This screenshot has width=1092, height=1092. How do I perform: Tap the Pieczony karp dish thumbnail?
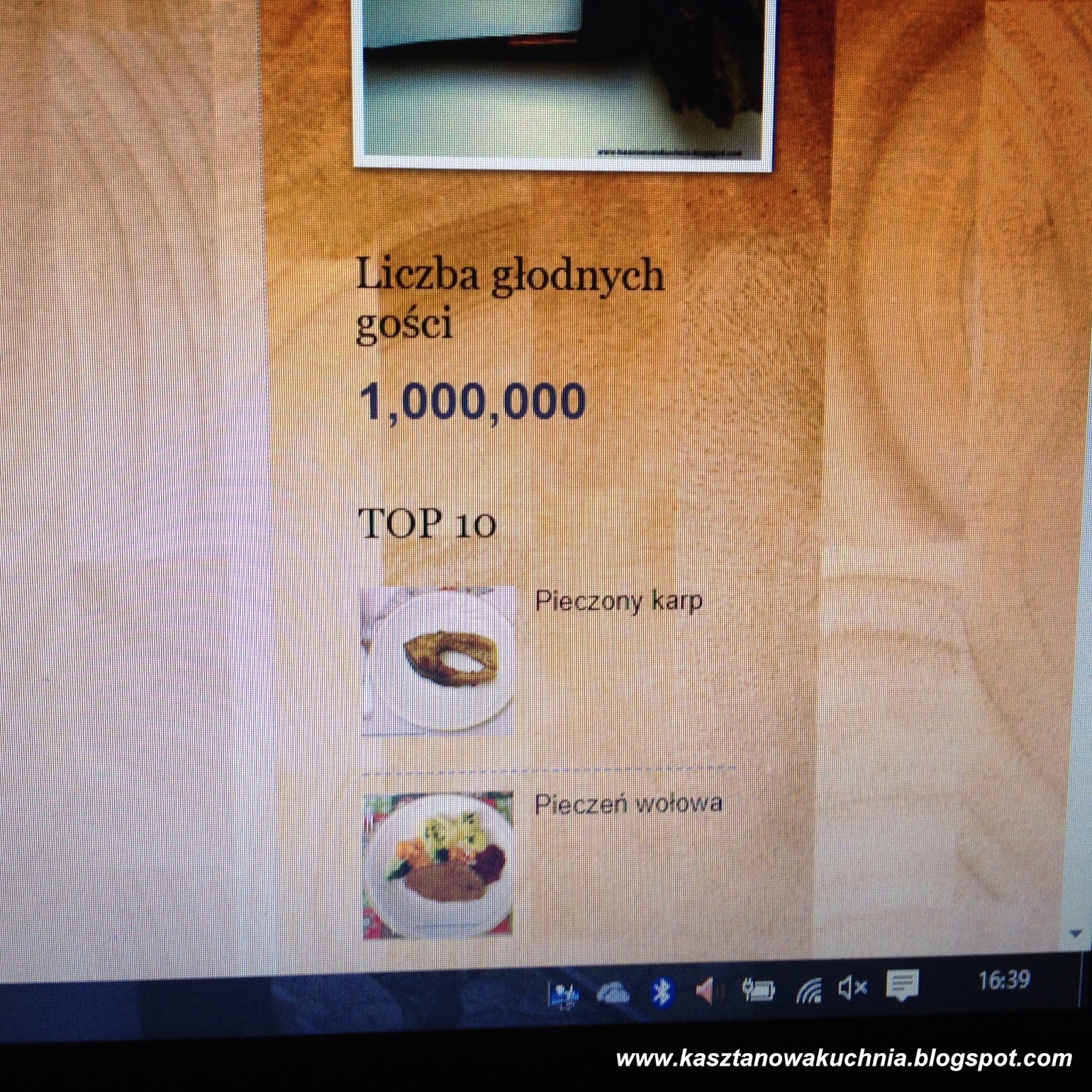pyautogui.click(x=438, y=661)
